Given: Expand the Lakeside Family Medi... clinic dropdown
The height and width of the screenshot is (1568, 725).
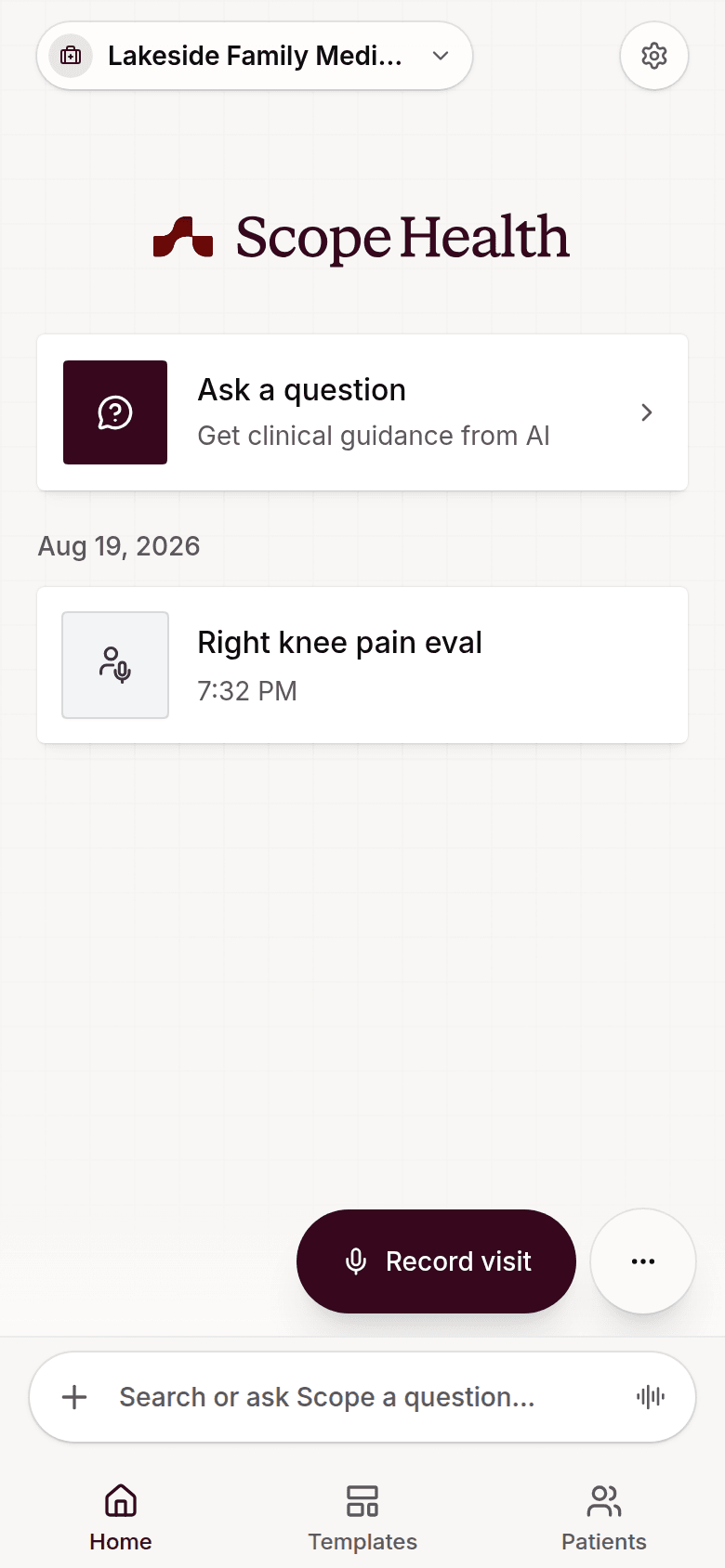Looking at the screenshot, I should 255,56.
